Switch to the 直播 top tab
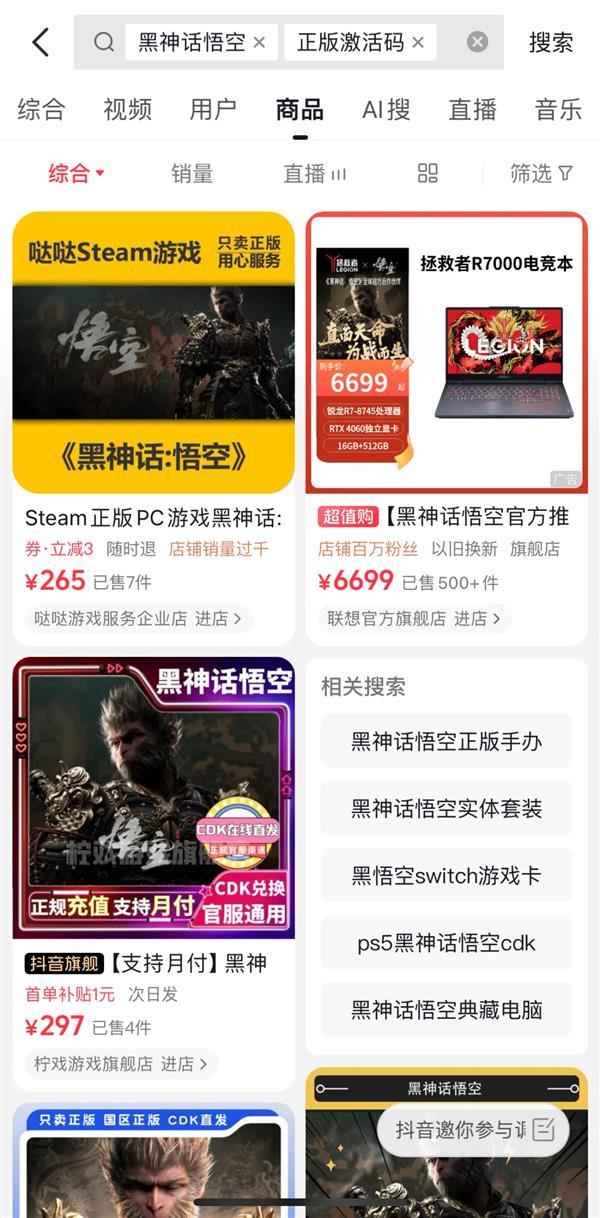This screenshot has width=600, height=1218. (472, 109)
